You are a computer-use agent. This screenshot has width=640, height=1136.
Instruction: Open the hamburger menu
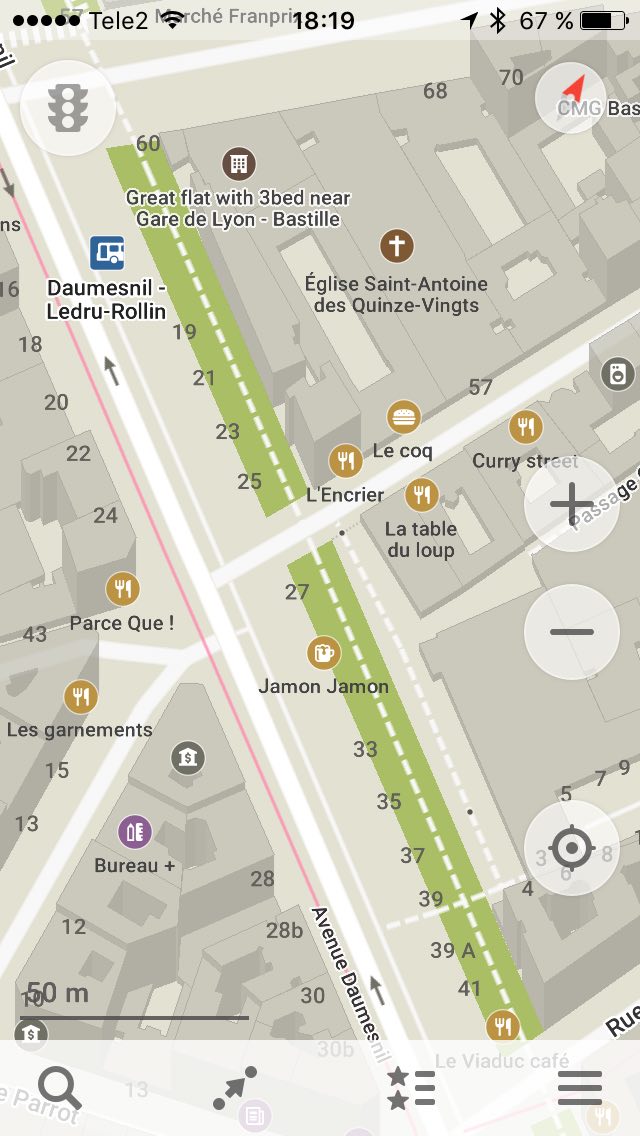point(580,1087)
